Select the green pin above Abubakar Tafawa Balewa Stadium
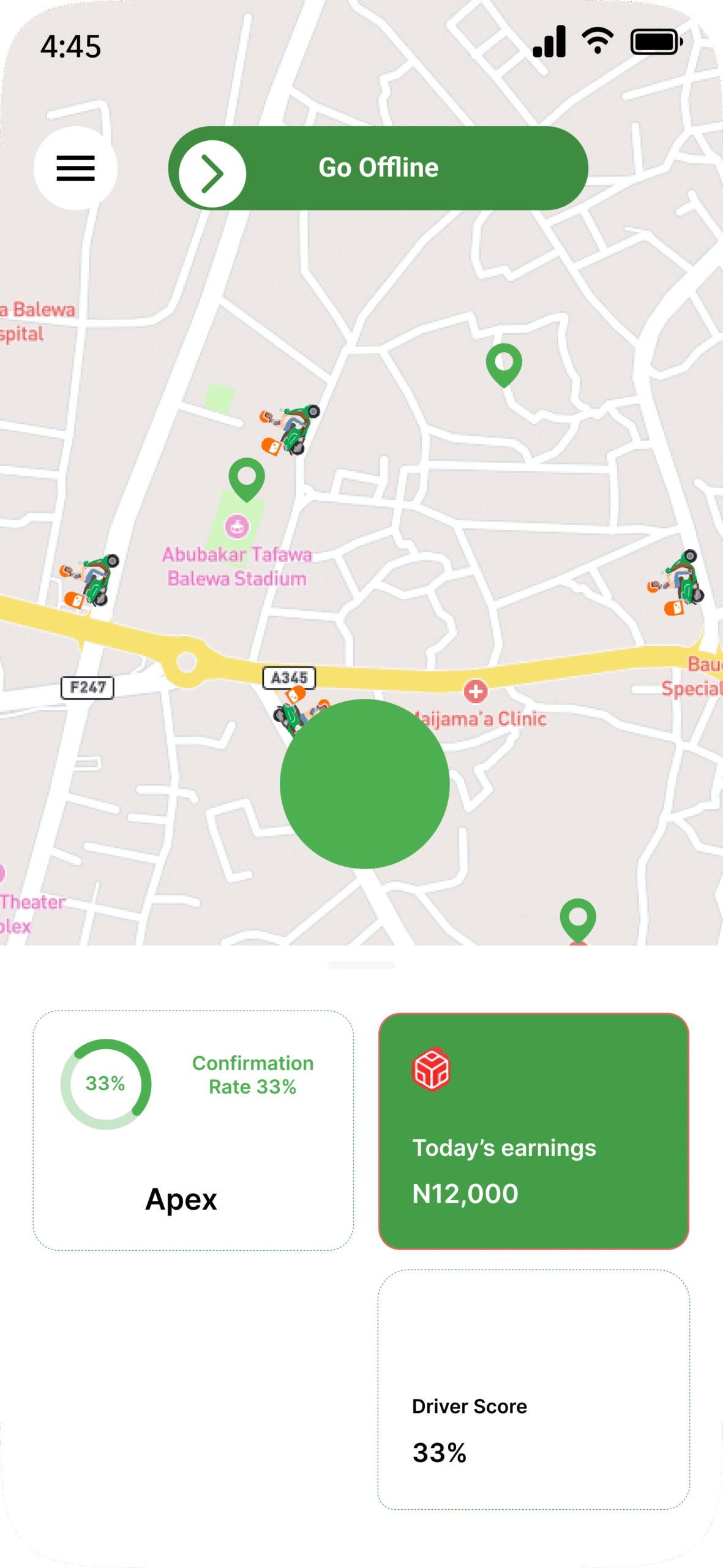Screen dimensions: 723x1568 (x=247, y=480)
